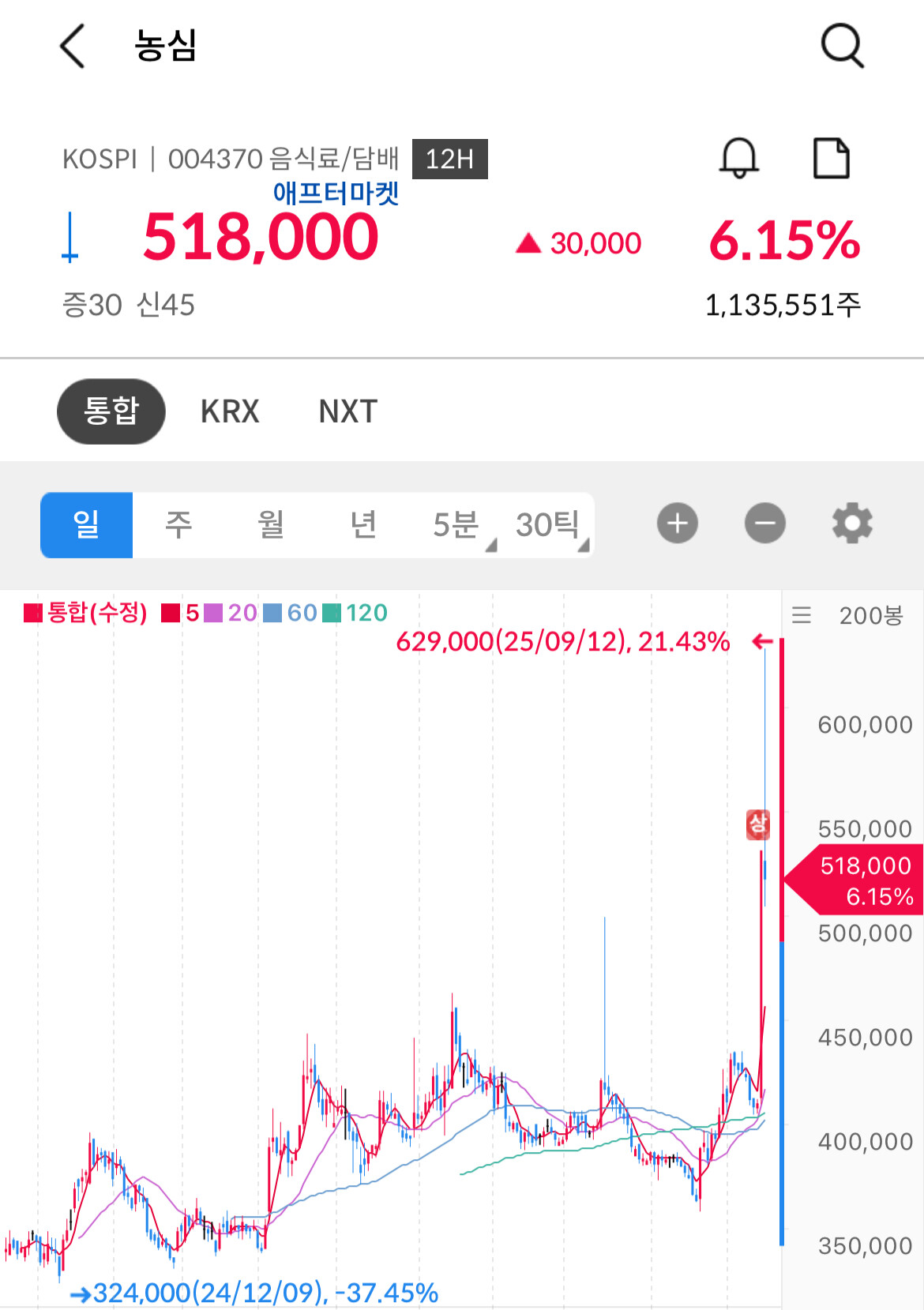Open chart settings gear

[x=852, y=523]
